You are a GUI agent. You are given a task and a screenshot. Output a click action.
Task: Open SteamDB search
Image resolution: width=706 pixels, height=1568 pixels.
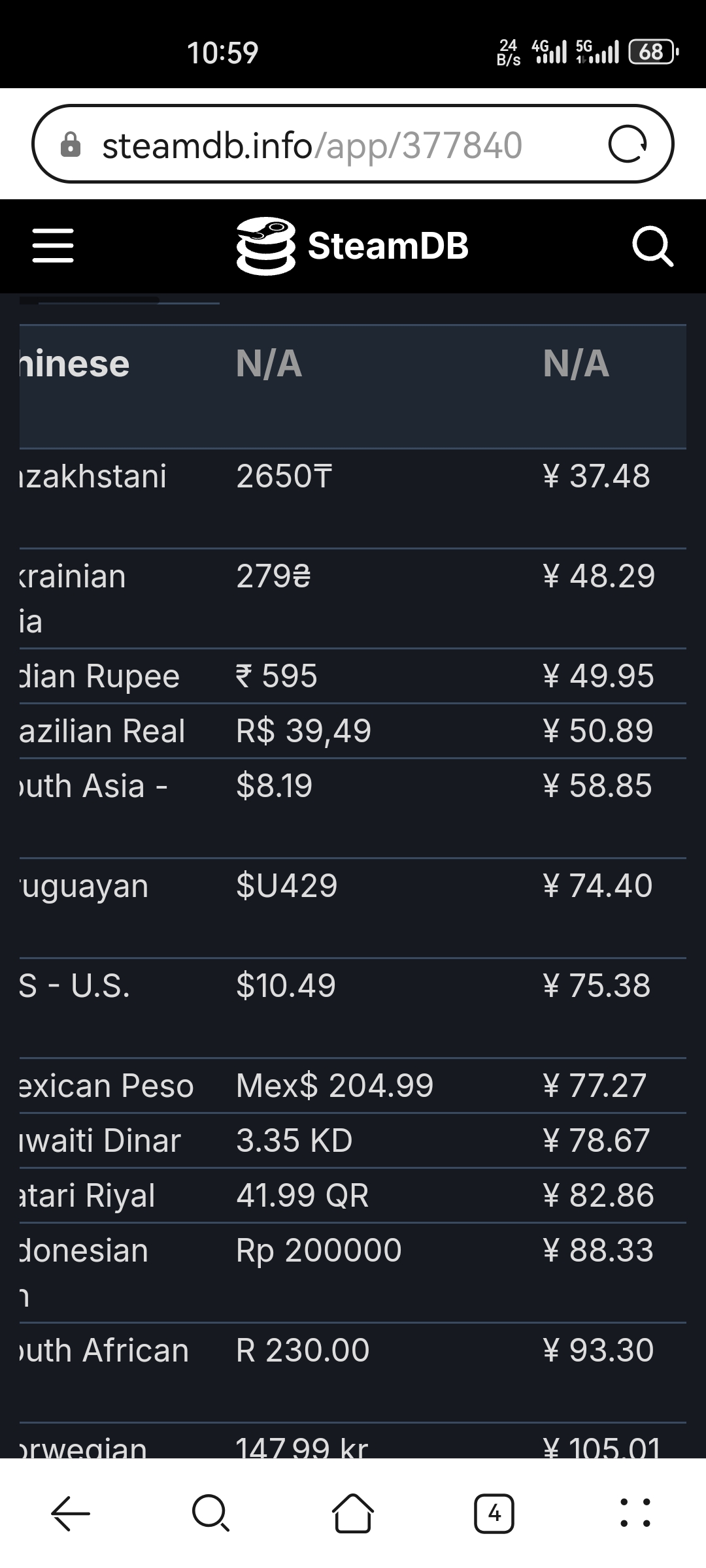[652, 246]
